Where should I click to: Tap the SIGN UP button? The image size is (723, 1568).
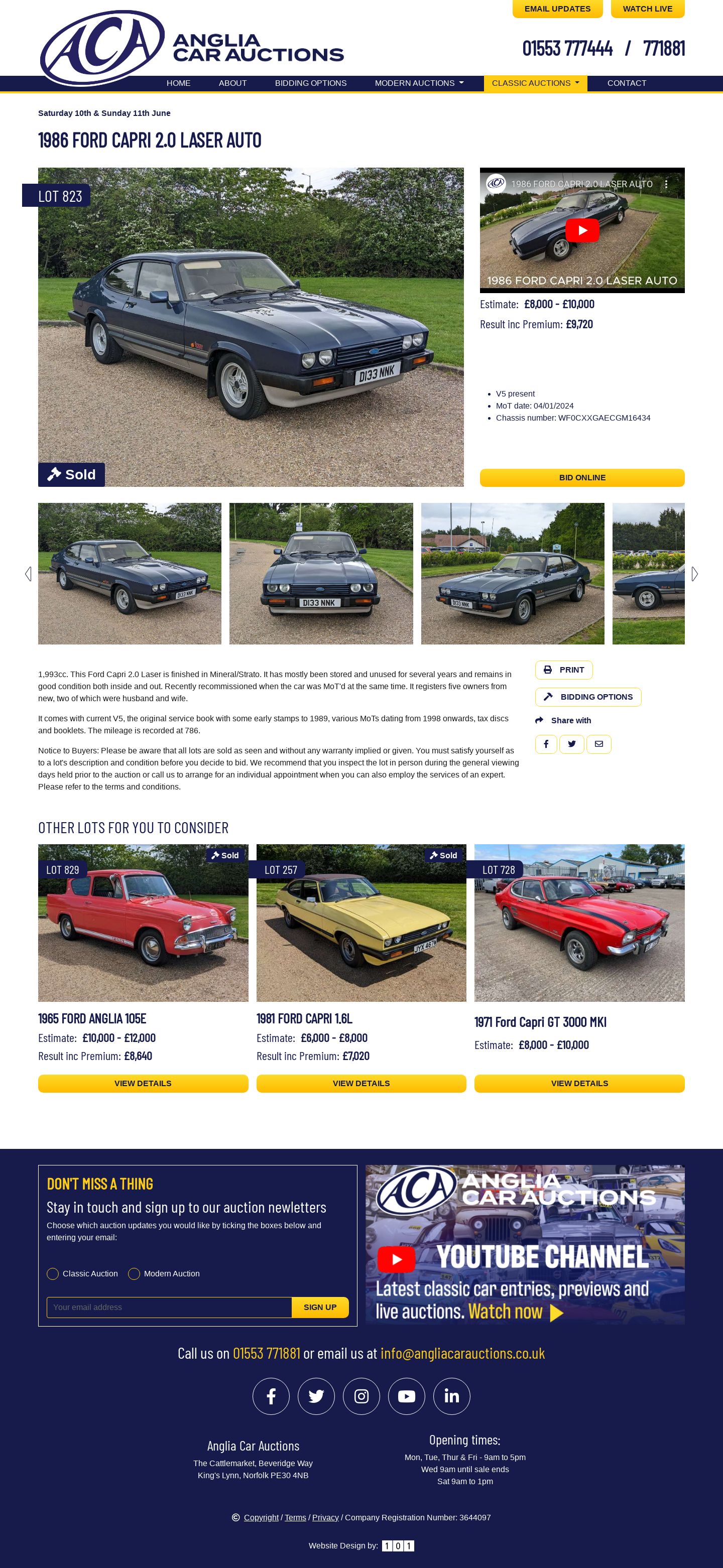coord(320,1308)
